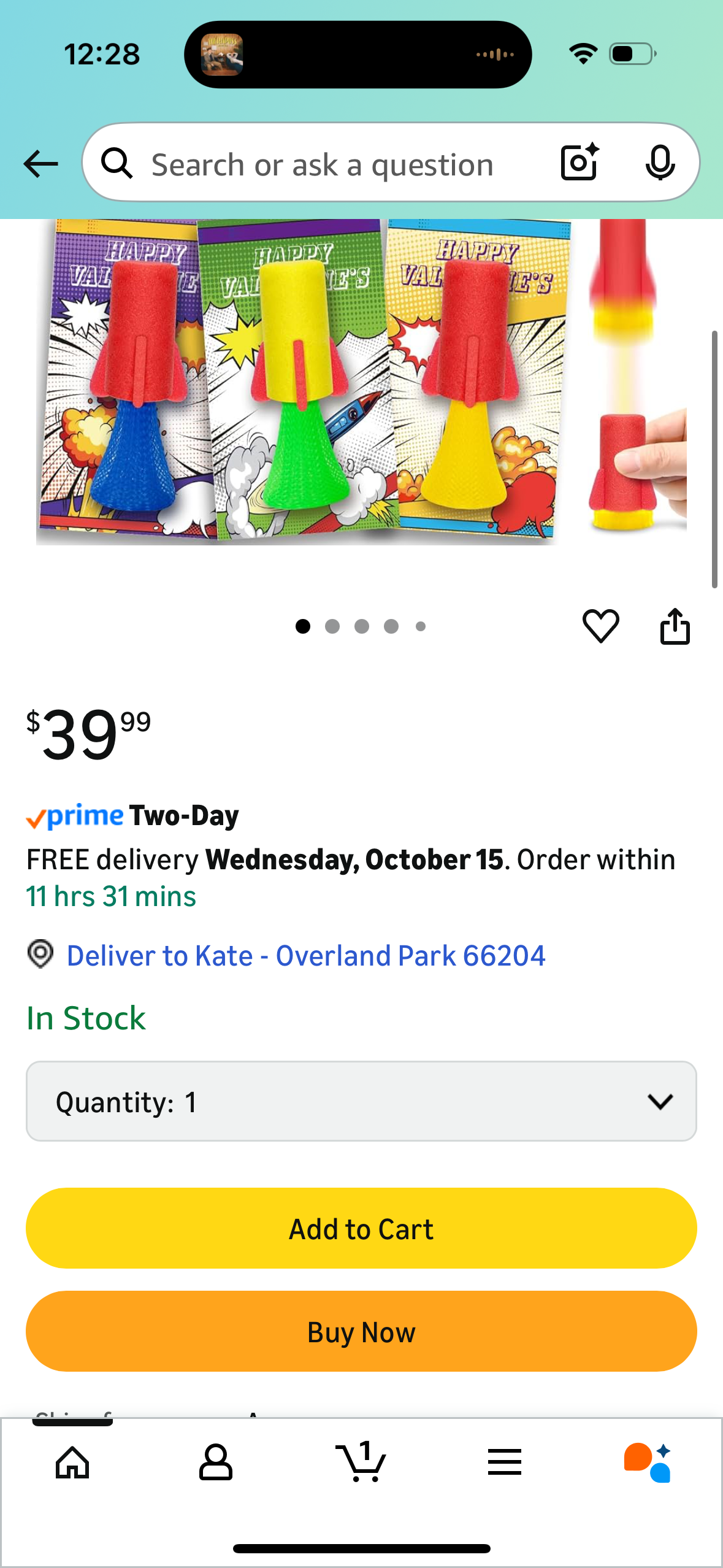Image resolution: width=723 pixels, height=1568 pixels.
Task: View the shopping cart tab
Action: 361,1463
